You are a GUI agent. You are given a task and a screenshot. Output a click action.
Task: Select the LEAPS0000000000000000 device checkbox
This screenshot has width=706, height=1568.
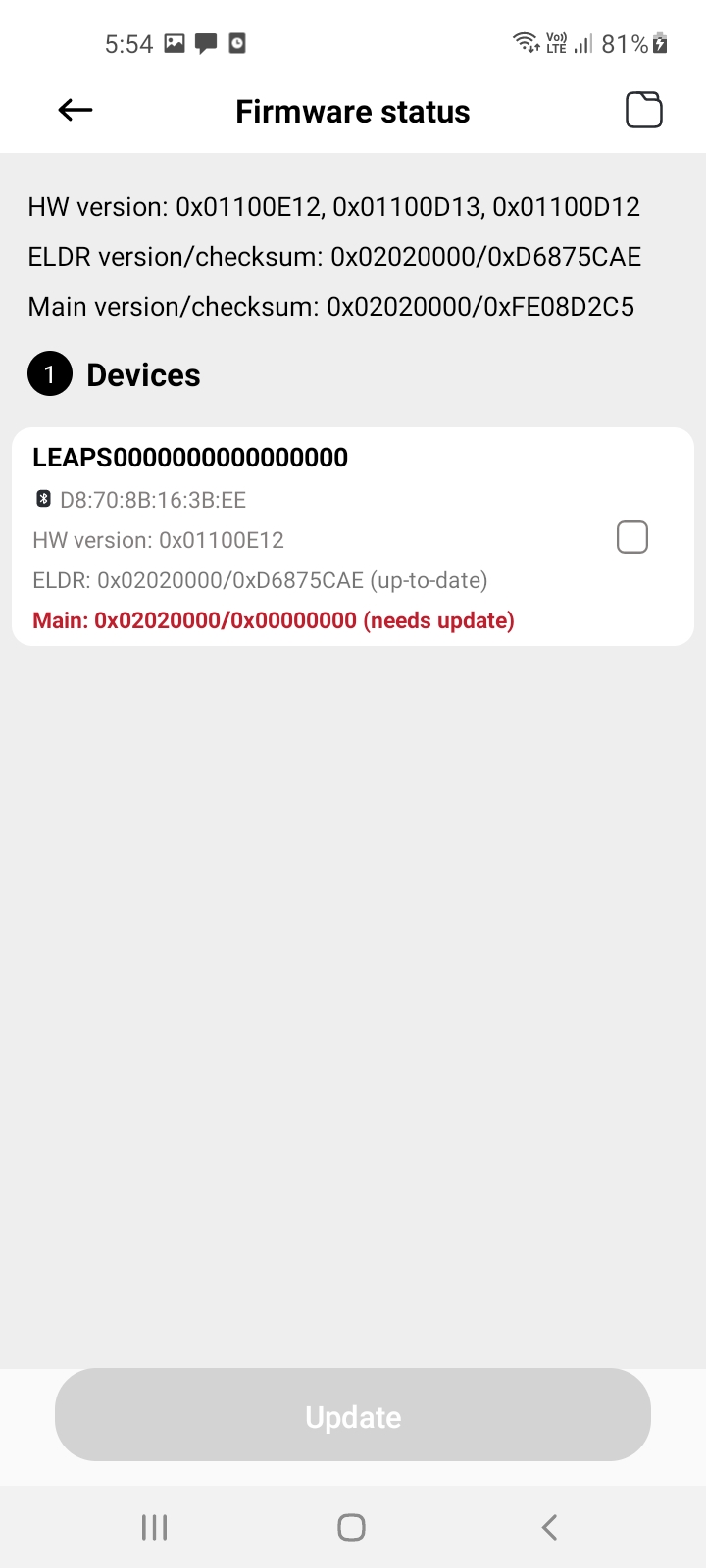click(x=632, y=537)
